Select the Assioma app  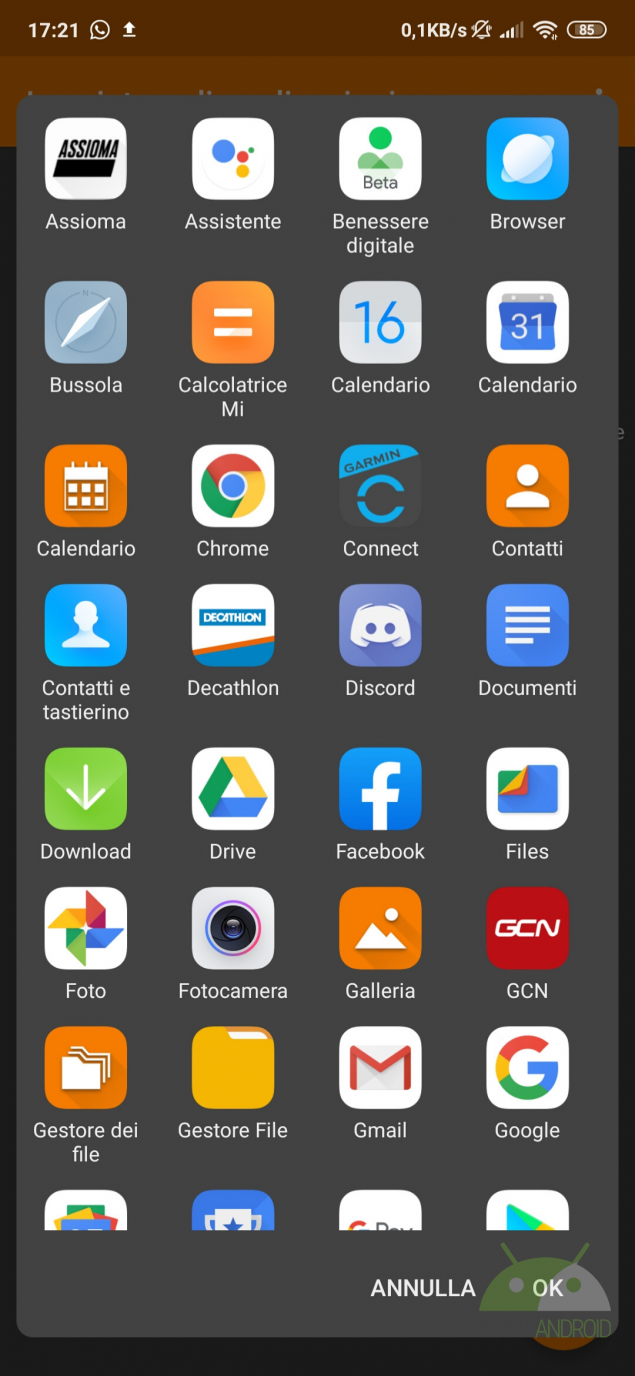(86, 160)
